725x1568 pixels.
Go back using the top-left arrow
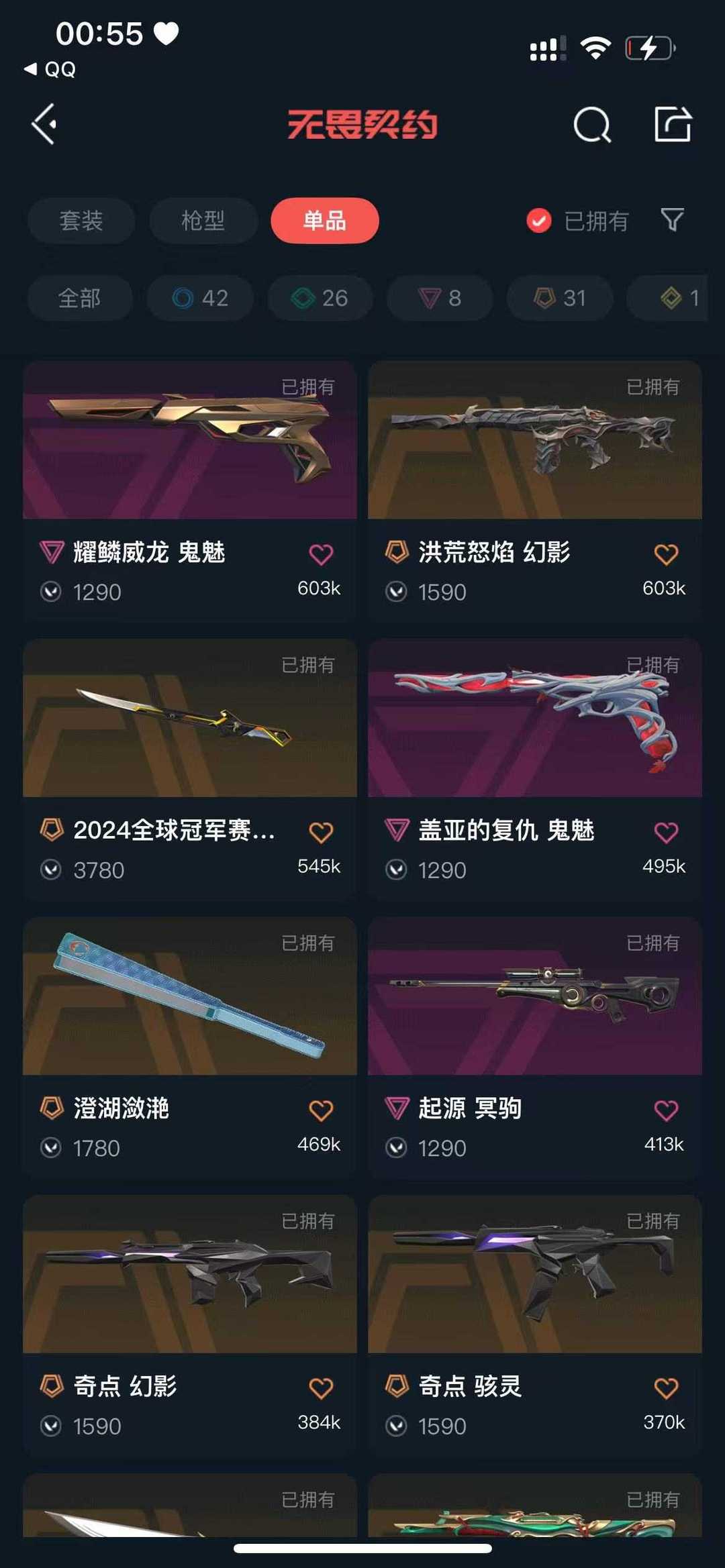44,124
